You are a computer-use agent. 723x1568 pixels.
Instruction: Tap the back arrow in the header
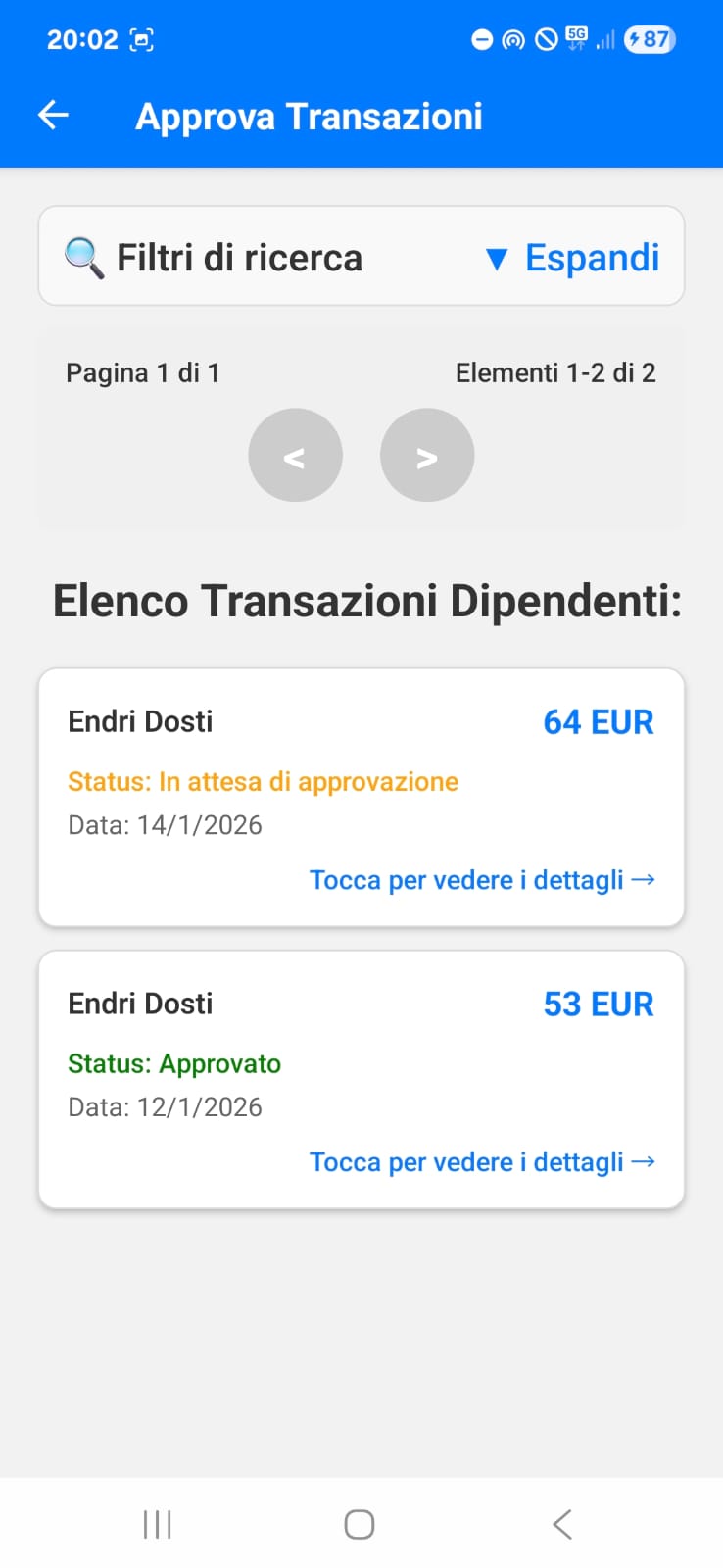pos(52,115)
